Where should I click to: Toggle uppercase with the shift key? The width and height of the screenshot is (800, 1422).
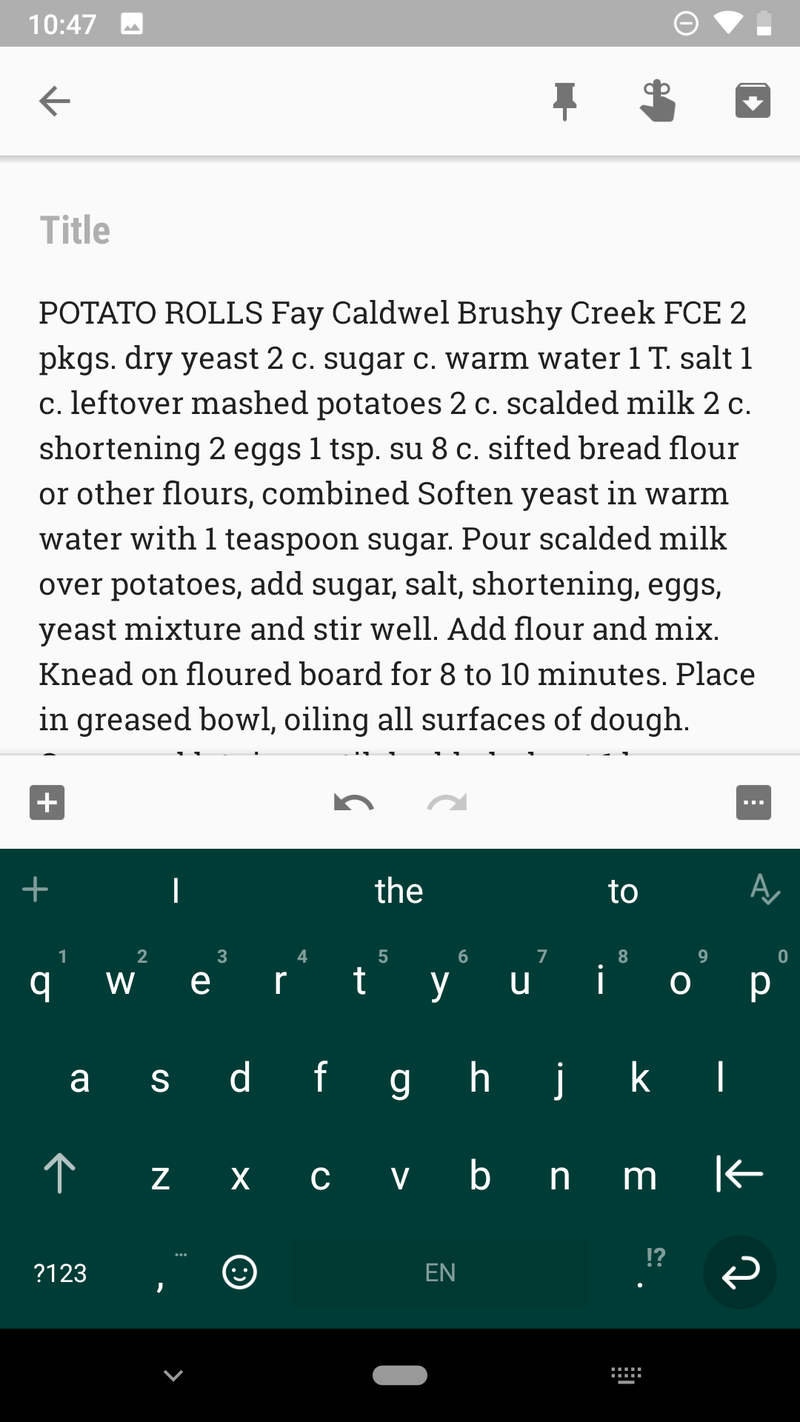(60, 1174)
